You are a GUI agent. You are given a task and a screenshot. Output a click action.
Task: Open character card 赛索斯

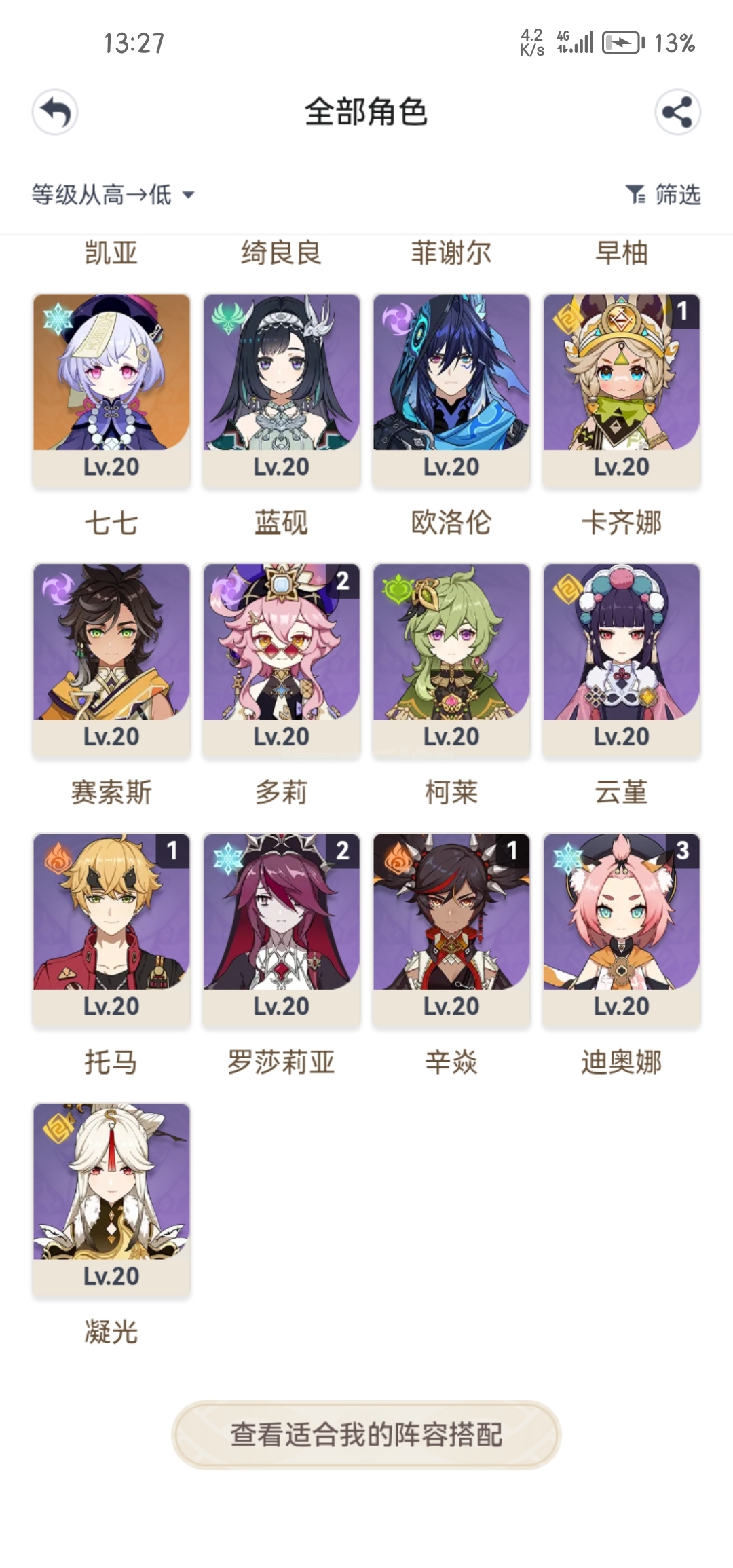(x=111, y=660)
